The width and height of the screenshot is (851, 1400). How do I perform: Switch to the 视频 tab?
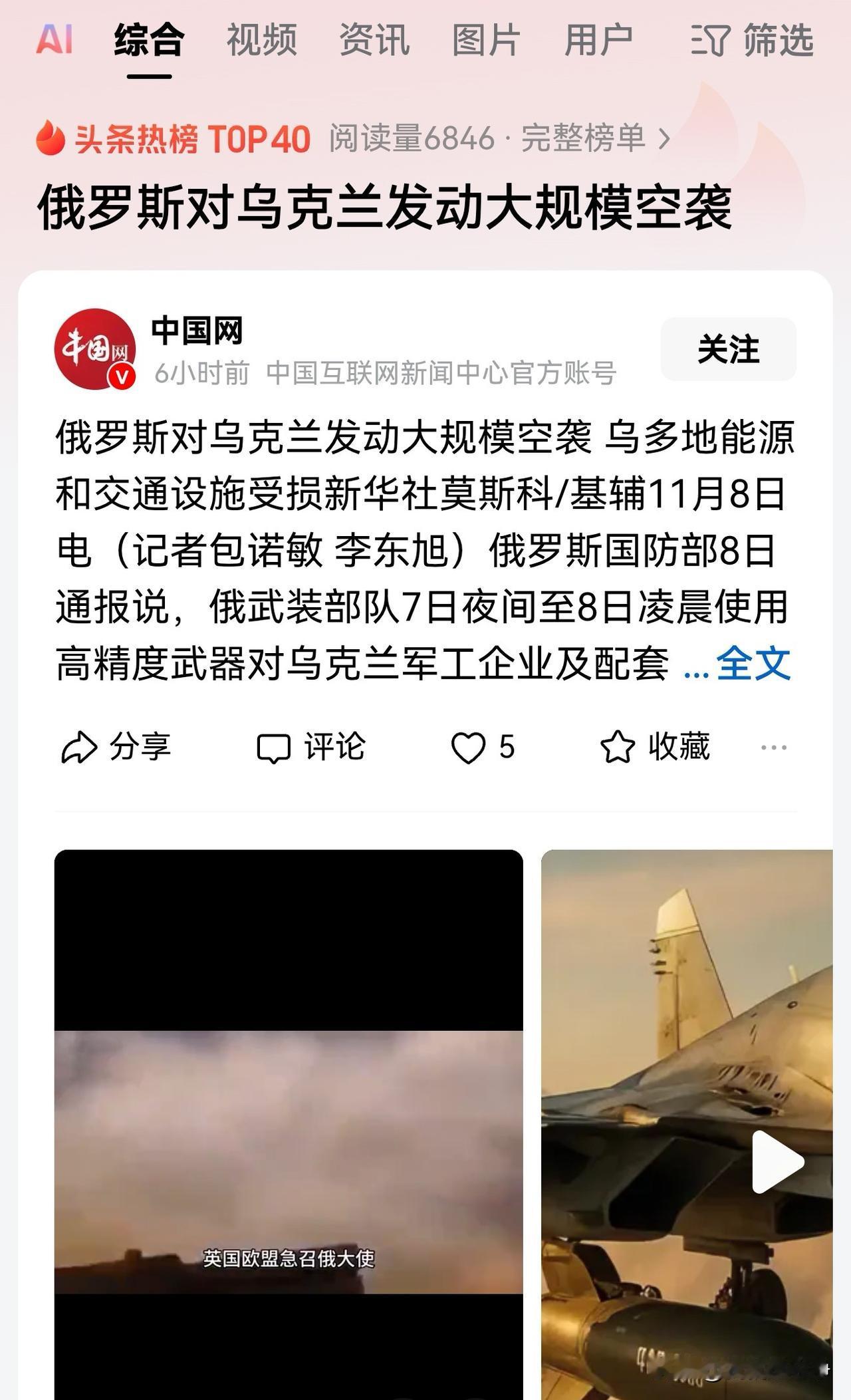tap(261, 40)
